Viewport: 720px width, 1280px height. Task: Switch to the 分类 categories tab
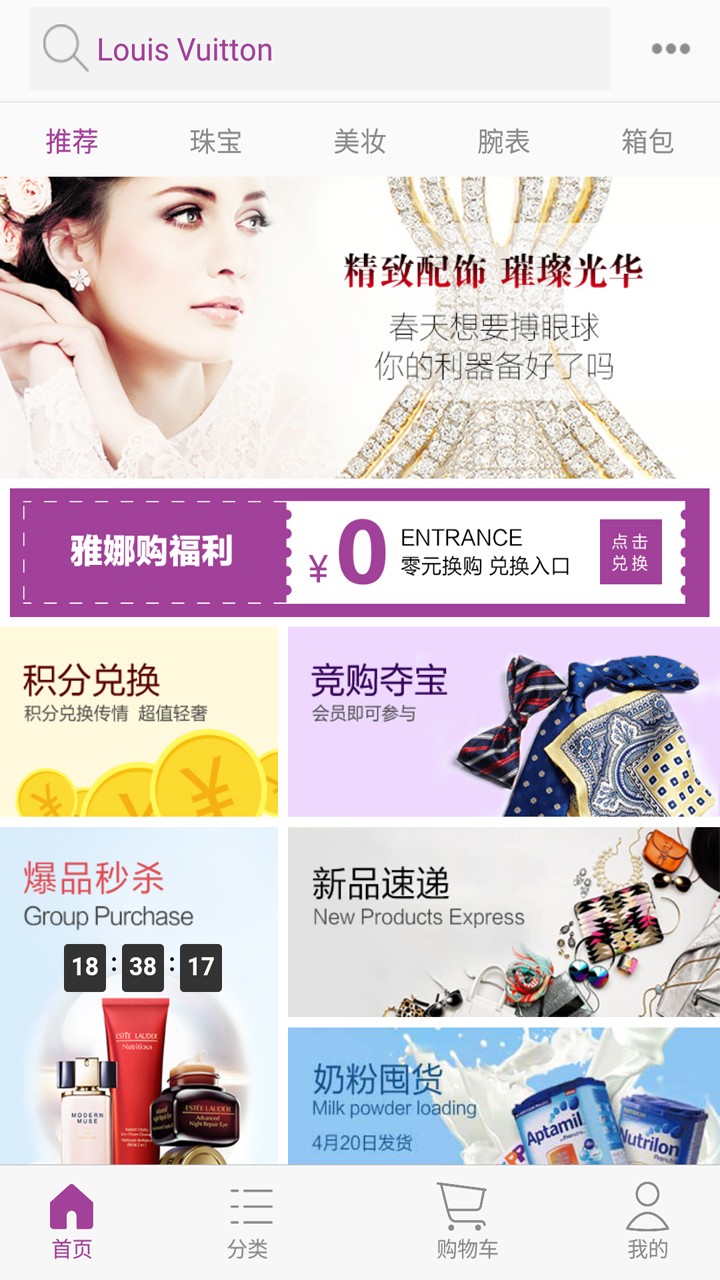tap(248, 1221)
